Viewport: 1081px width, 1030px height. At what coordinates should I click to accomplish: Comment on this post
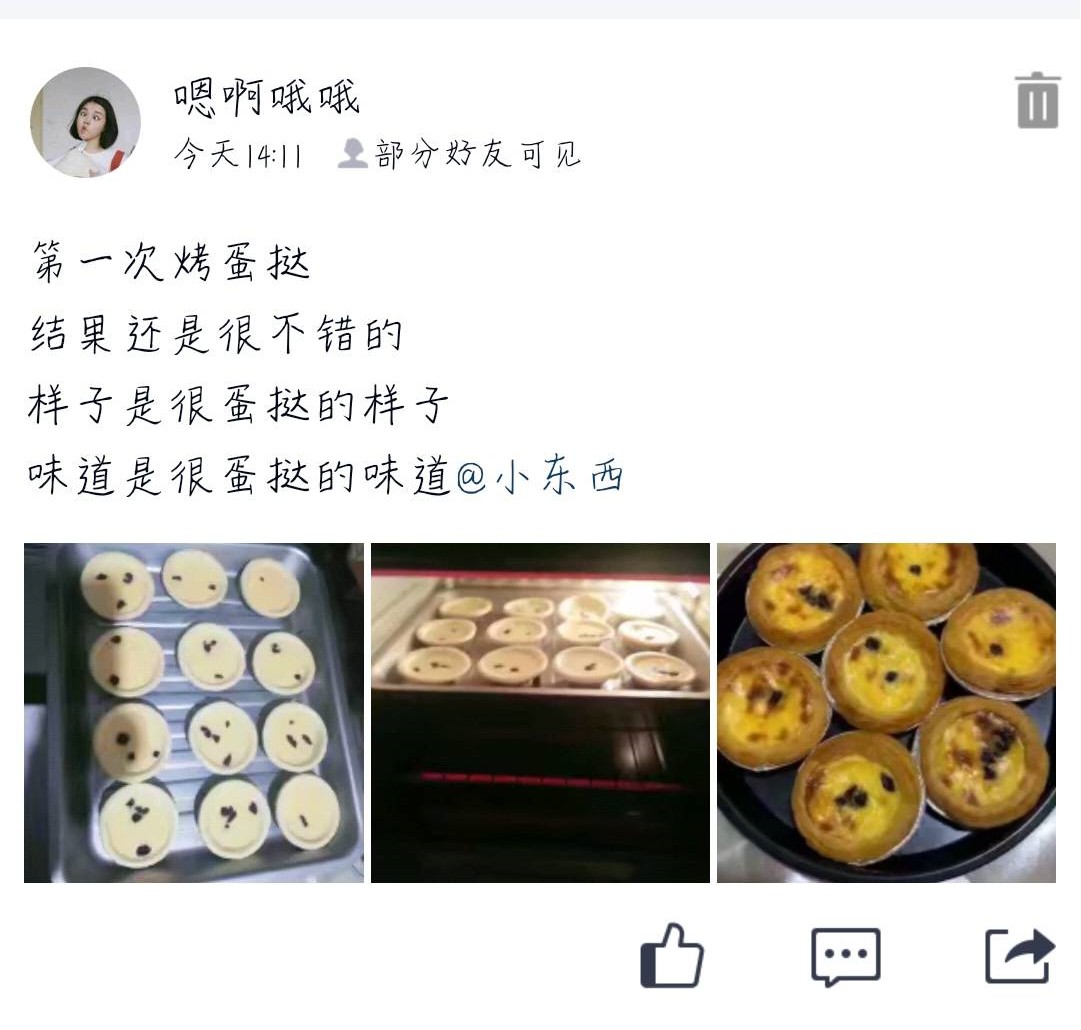(845, 956)
